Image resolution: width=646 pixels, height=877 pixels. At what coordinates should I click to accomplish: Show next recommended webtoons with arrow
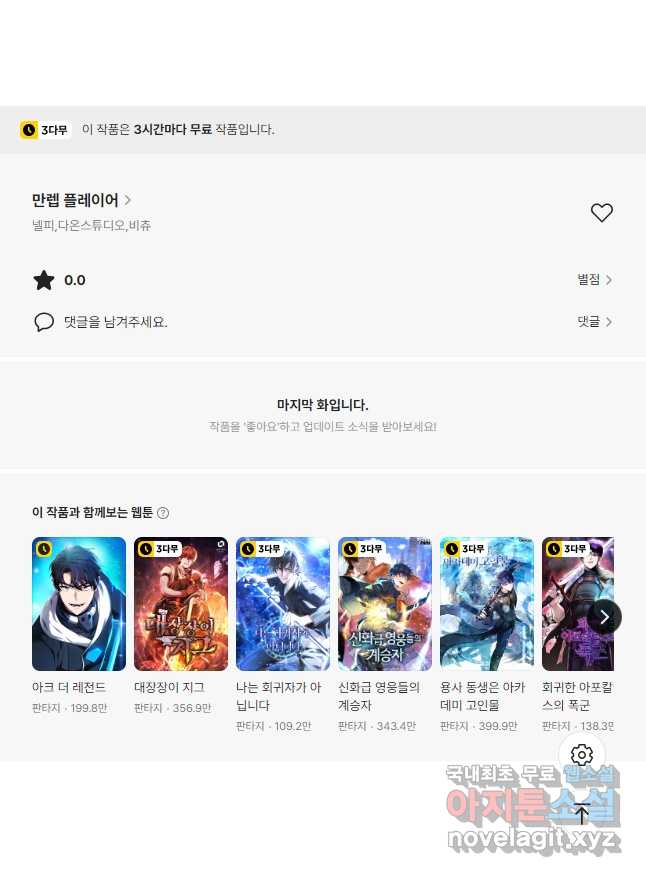tap(604, 616)
